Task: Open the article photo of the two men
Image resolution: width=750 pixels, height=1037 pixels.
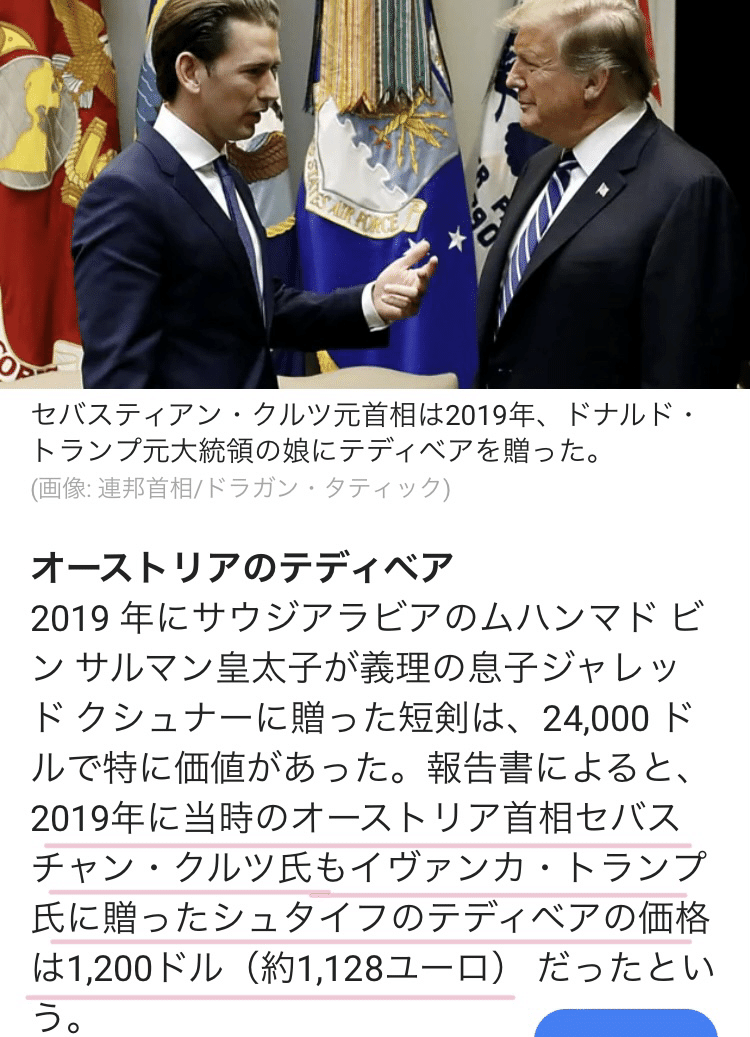Action: coord(375,194)
